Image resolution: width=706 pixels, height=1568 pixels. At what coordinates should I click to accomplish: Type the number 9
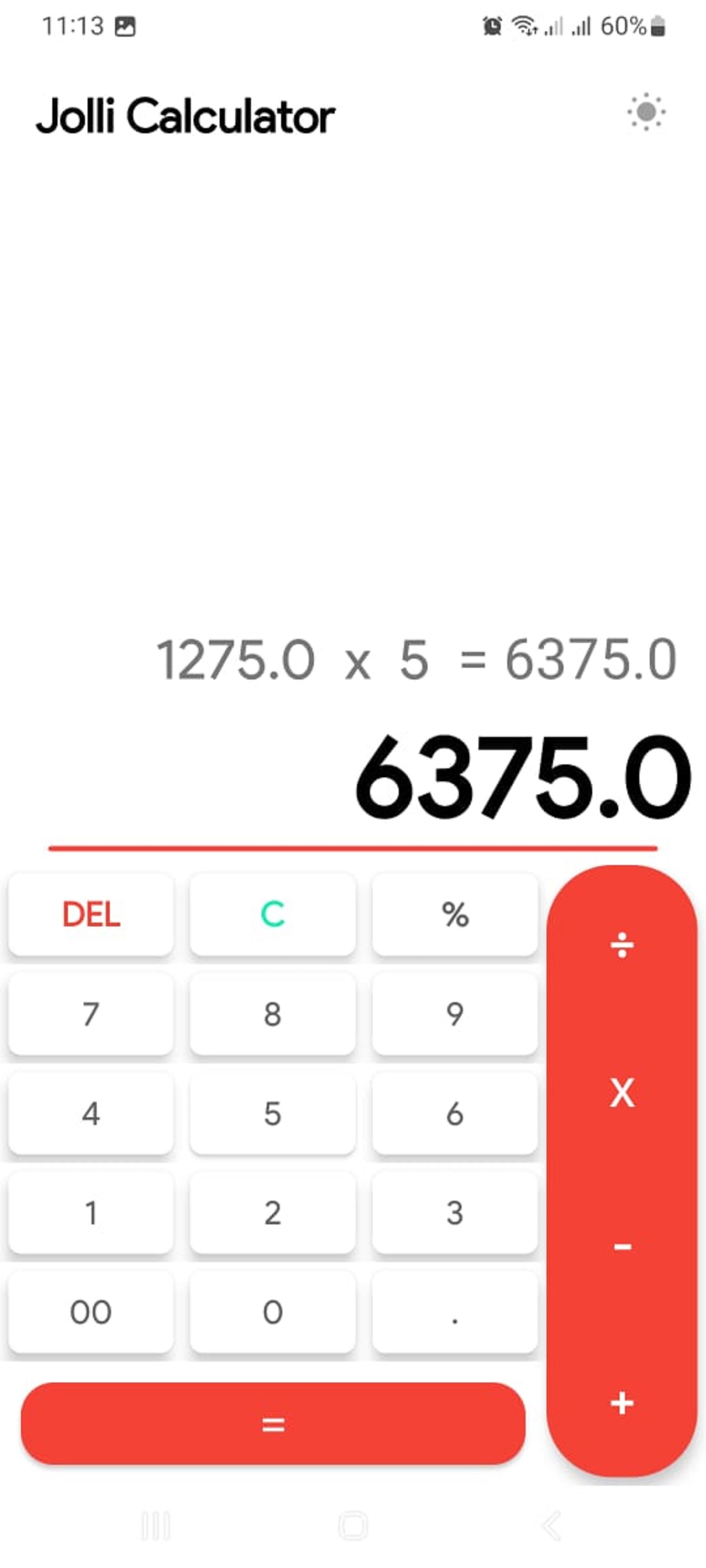[455, 1013]
